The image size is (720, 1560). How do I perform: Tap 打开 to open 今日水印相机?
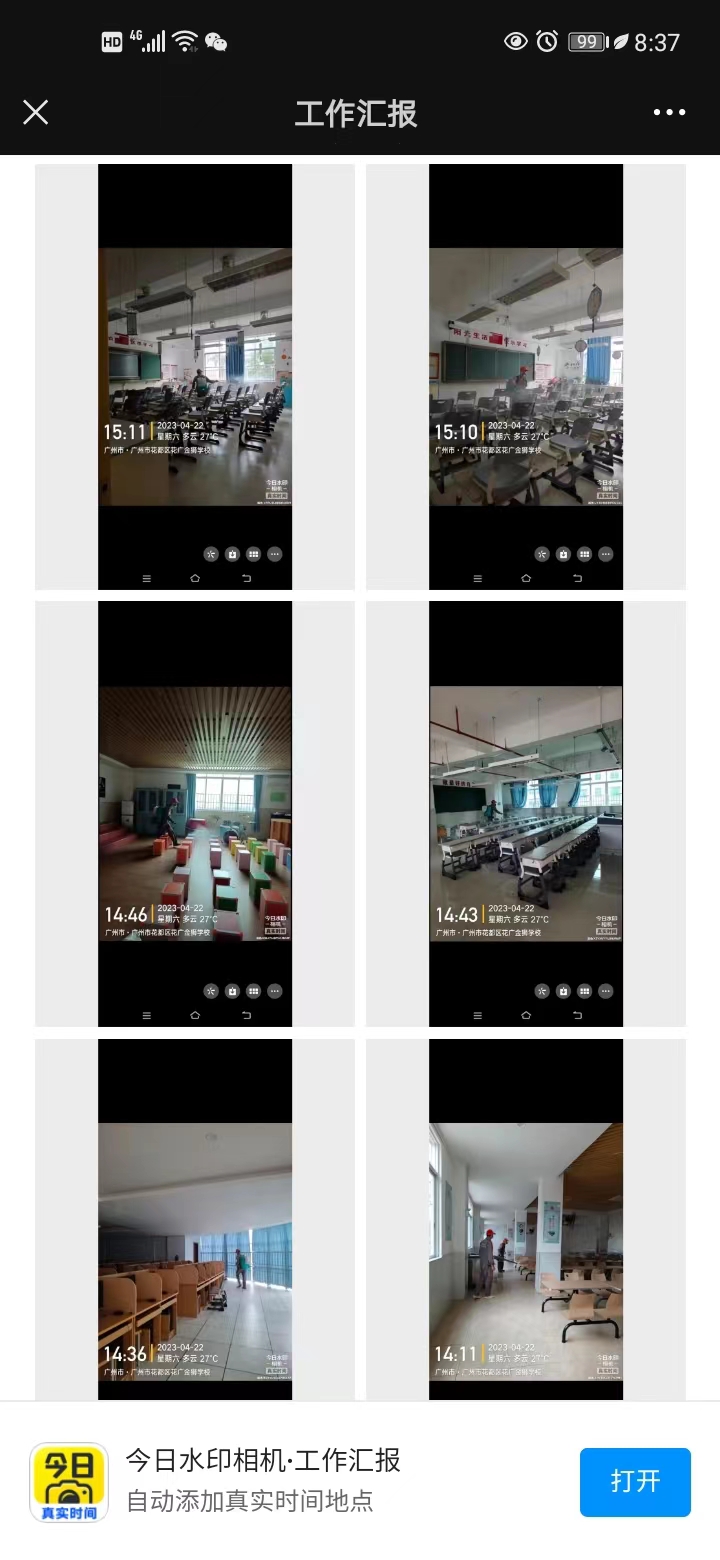(x=635, y=1481)
